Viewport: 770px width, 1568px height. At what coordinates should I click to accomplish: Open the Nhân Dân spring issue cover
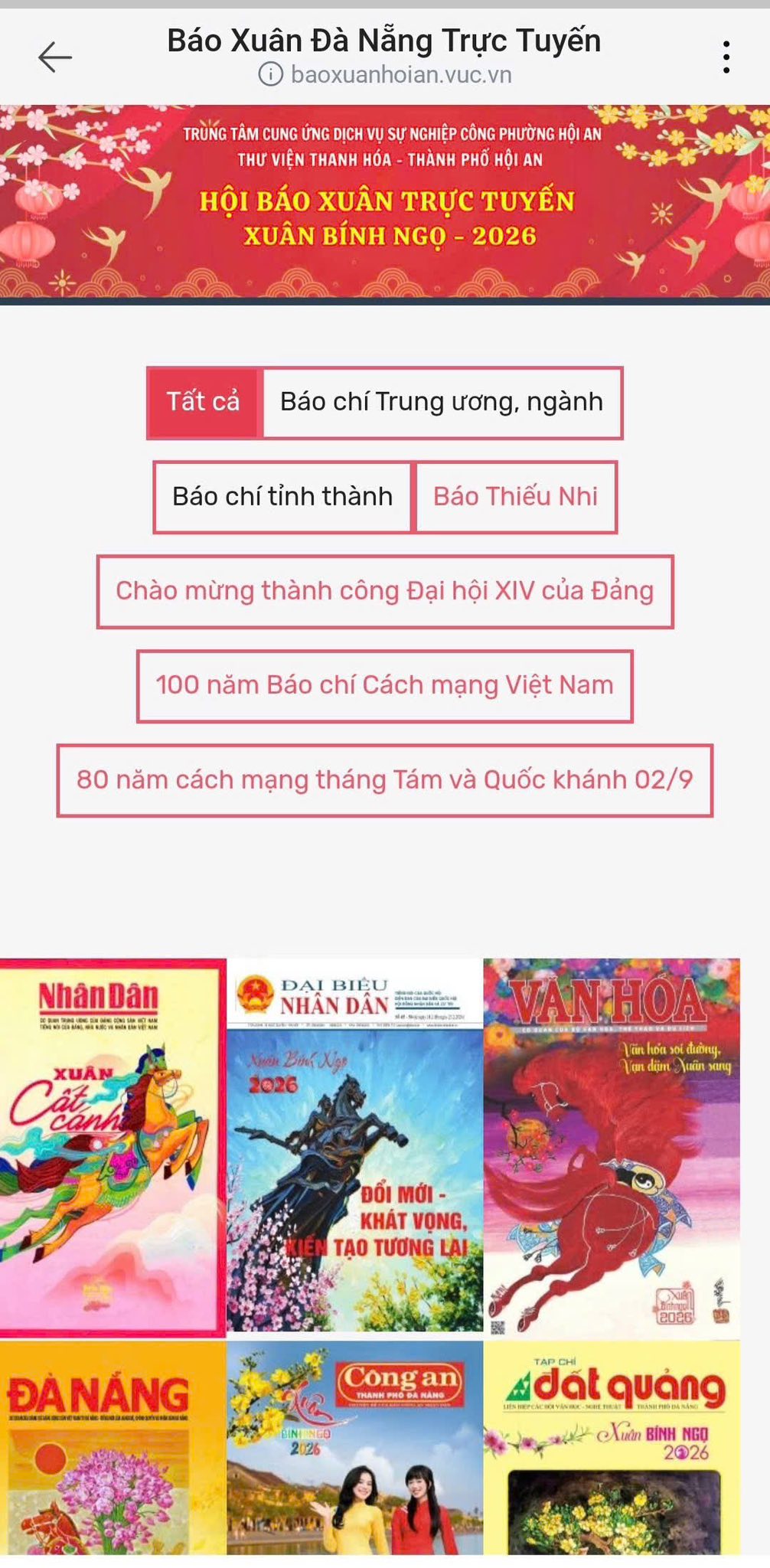[x=113, y=1147]
